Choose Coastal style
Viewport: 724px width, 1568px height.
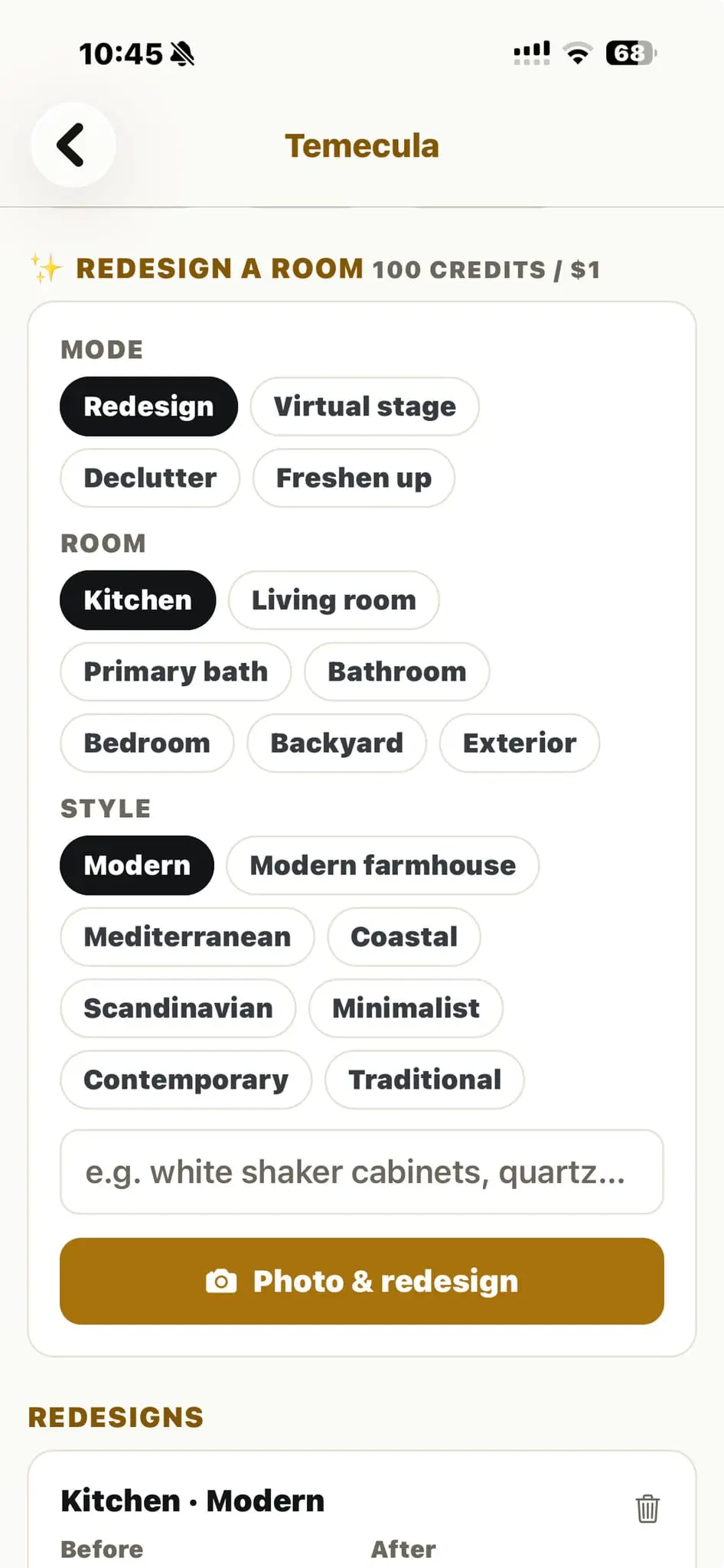point(404,937)
